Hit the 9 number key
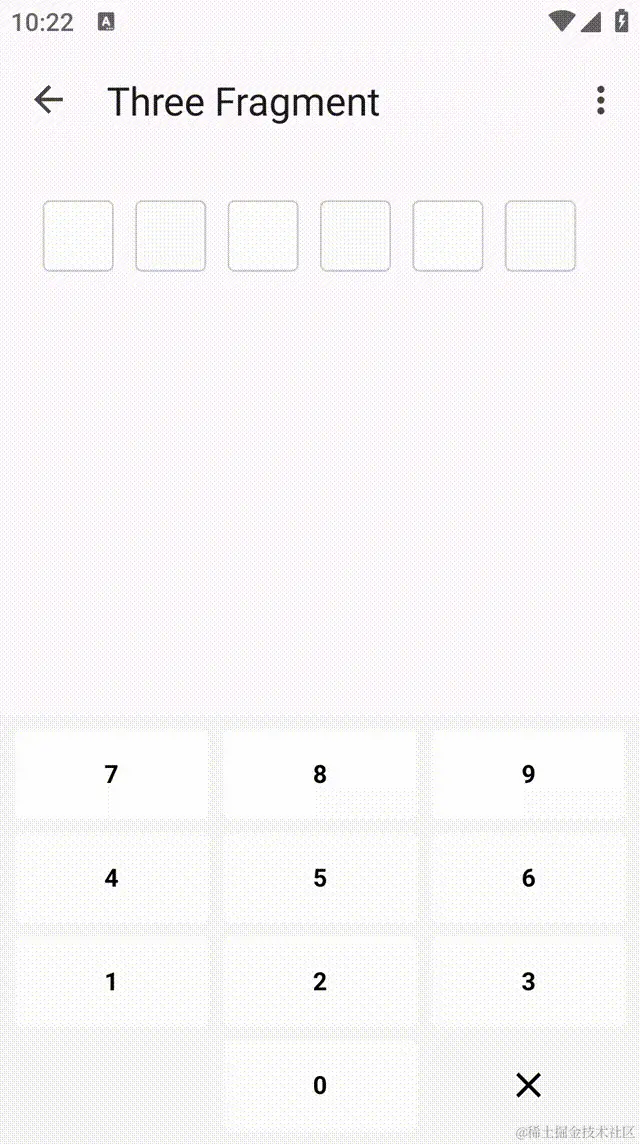 [x=528, y=774]
